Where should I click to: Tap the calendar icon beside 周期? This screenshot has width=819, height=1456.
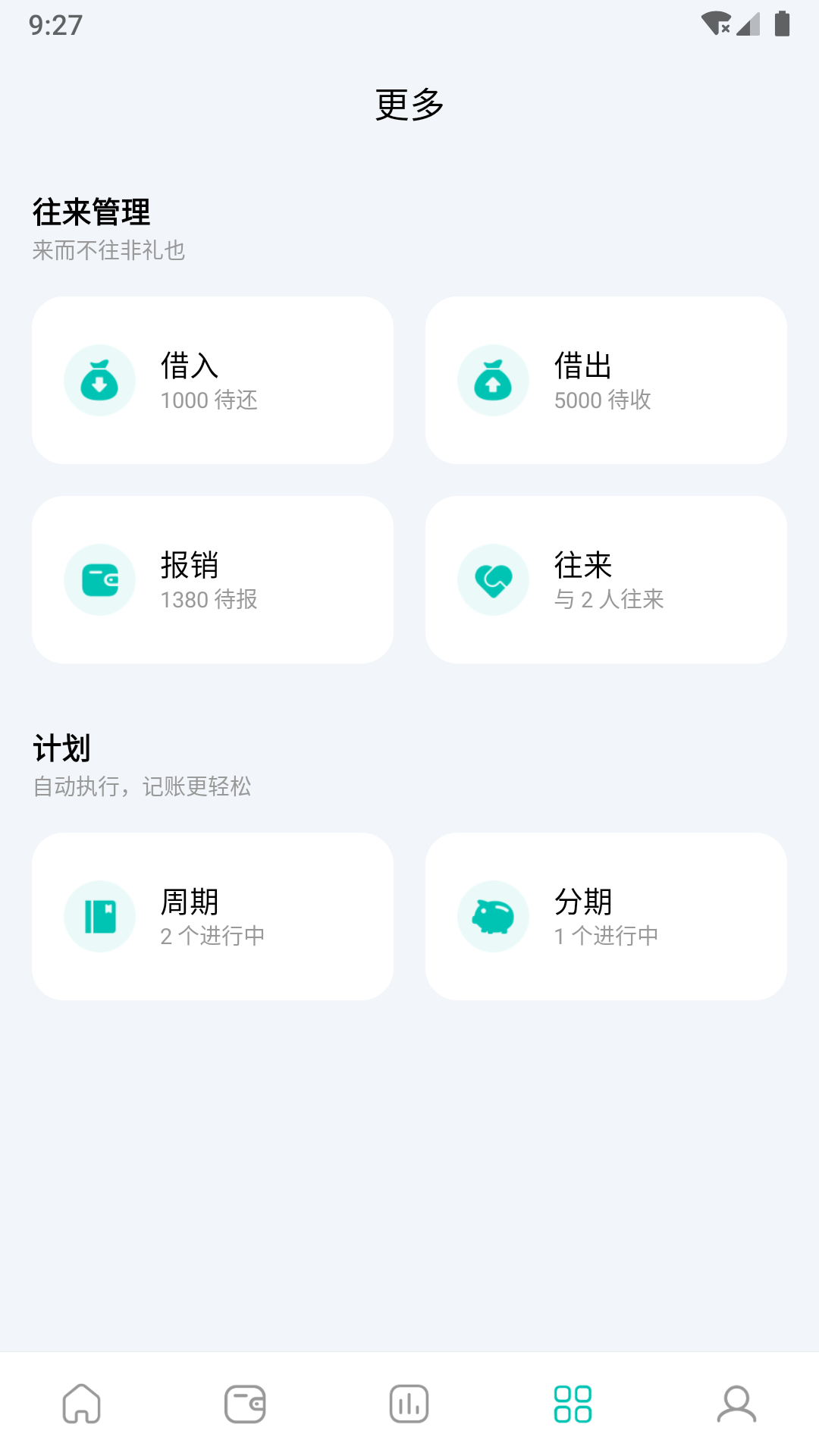(x=99, y=916)
